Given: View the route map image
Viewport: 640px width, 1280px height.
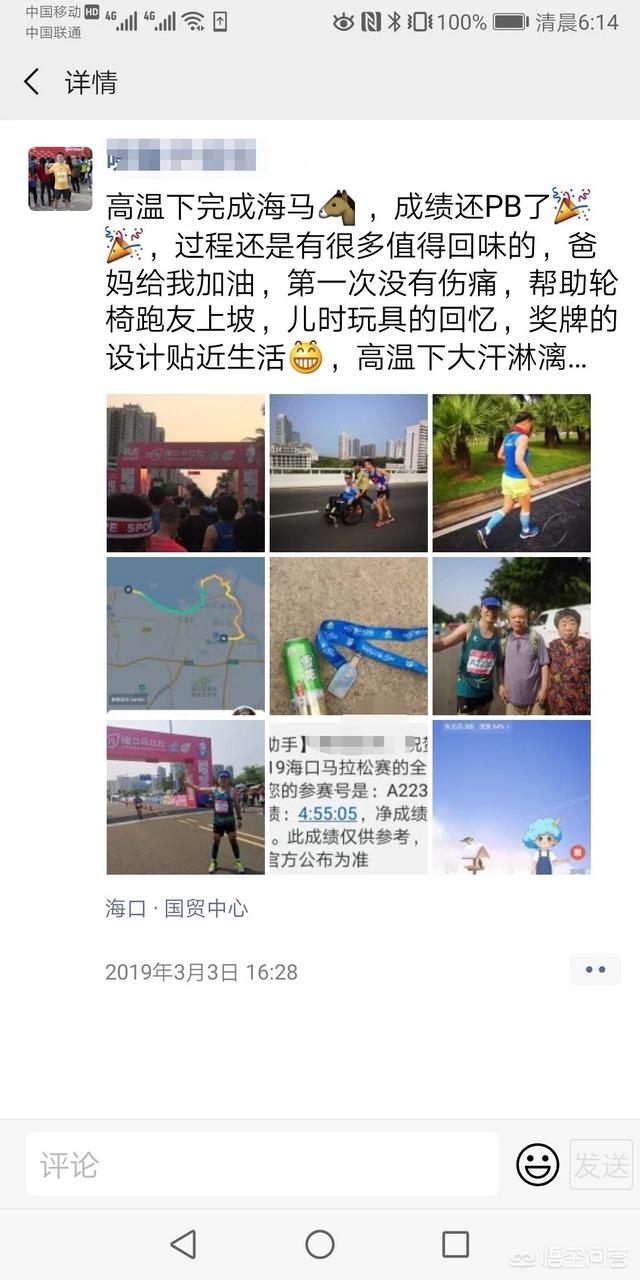Looking at the screenshot, I should [x=186, y=635].
